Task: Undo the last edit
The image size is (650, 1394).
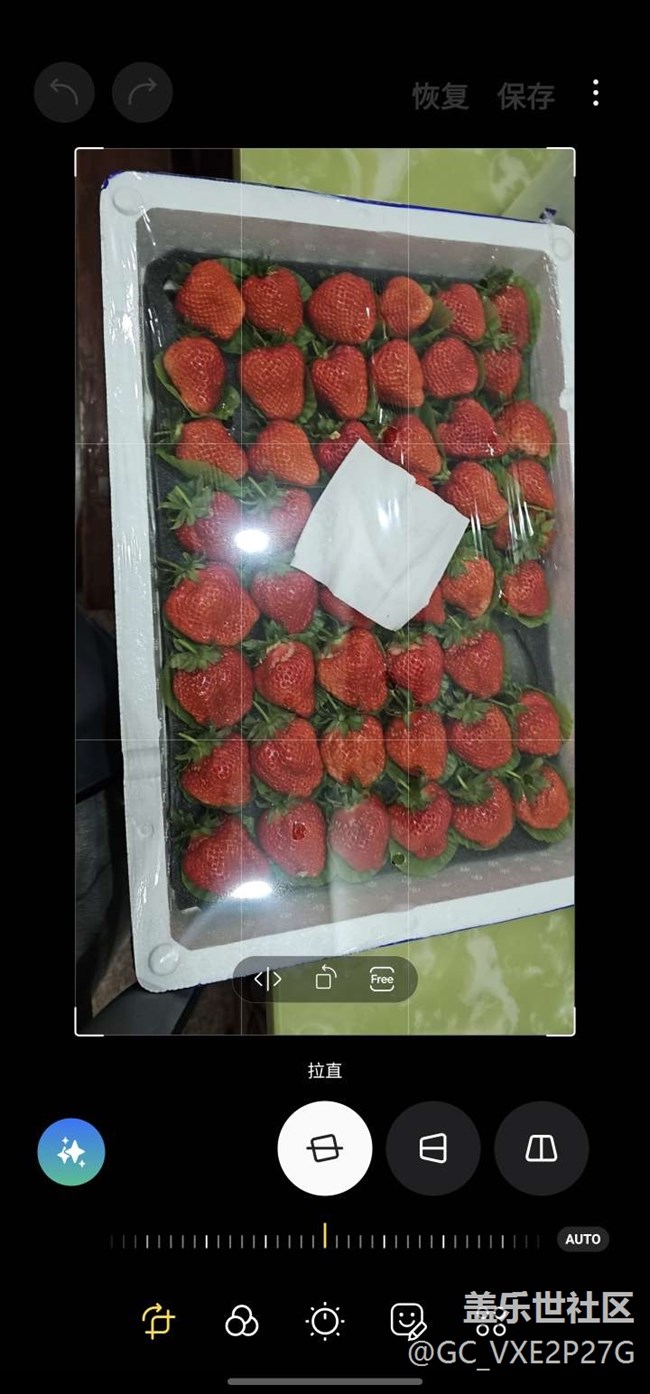Action: [x=64, y=92]
